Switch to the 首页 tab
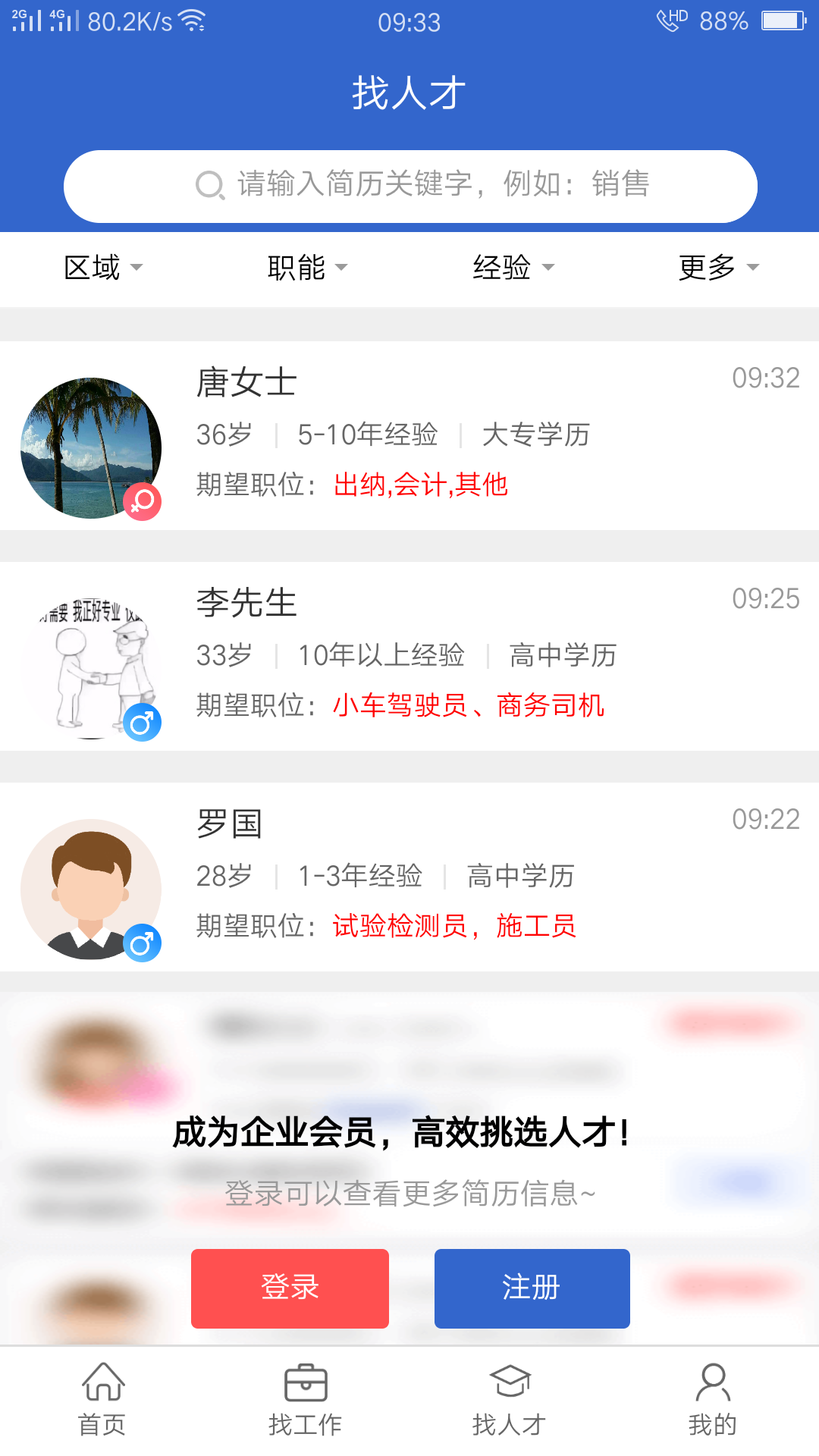Viewport: 819px width, 1456px height. click(x=102, y=1403)
